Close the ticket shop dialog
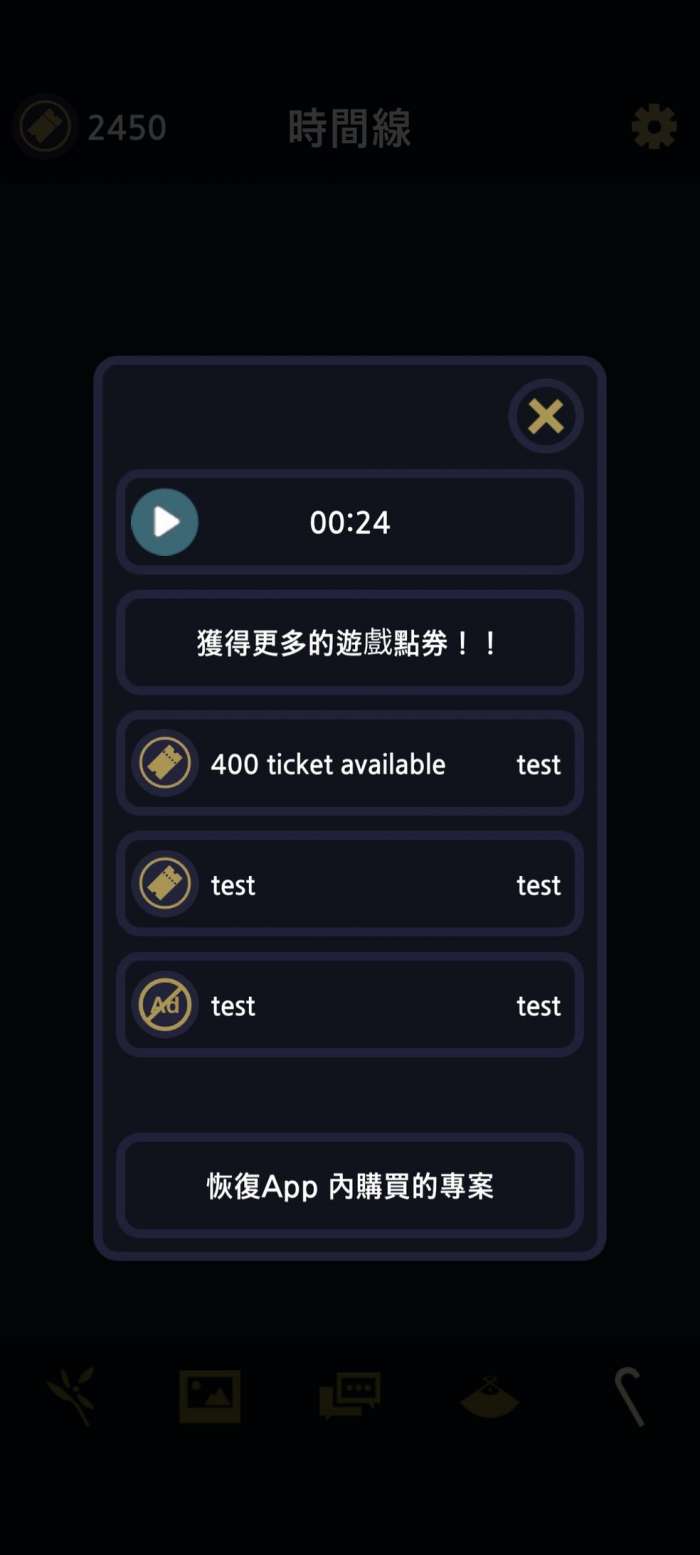Viewport: 700px width, 1555px height. click(545, 416)
